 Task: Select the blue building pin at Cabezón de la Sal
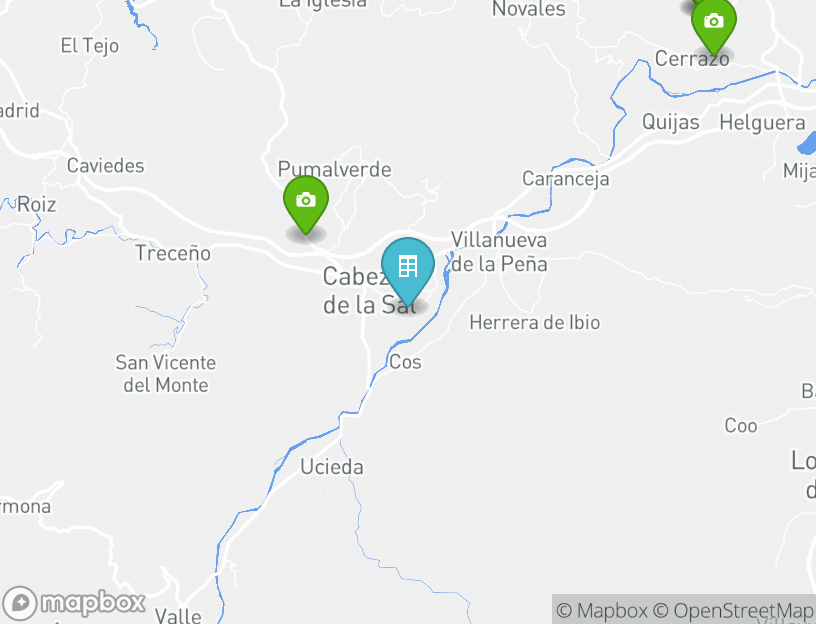point(408,267)
